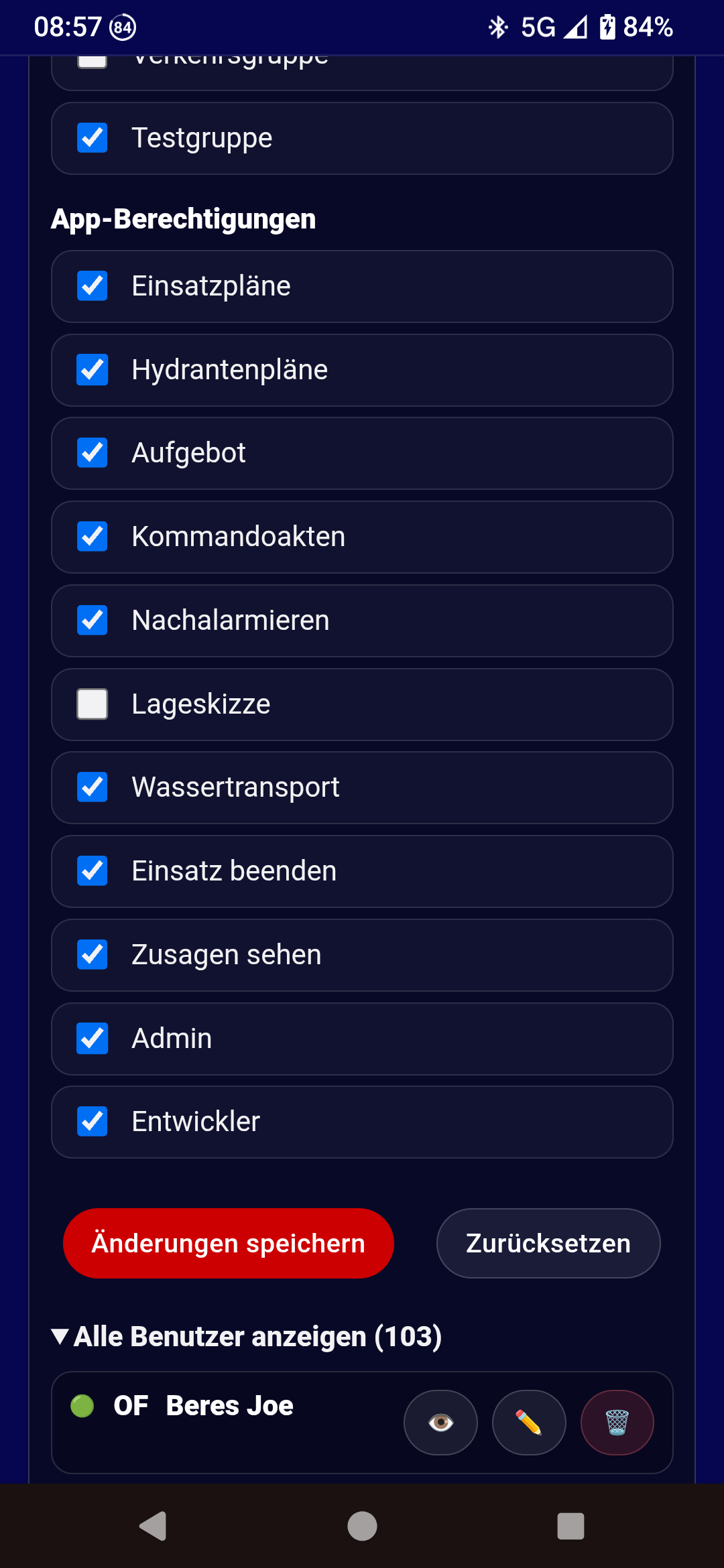Toggle the Testgruppe checkbox off
Screen dimensions: 724x1568
point(92,137)
